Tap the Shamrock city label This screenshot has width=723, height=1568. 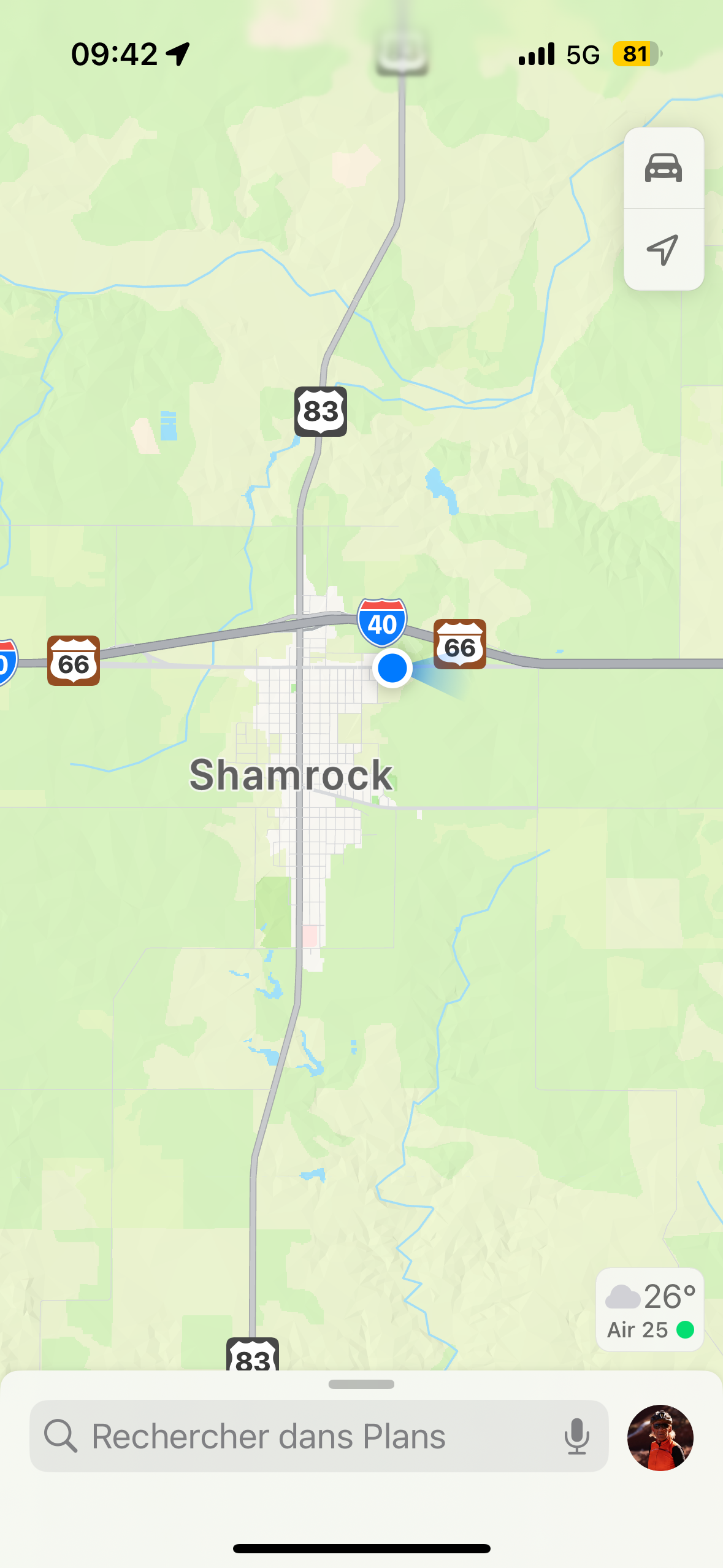click(291, 775)
